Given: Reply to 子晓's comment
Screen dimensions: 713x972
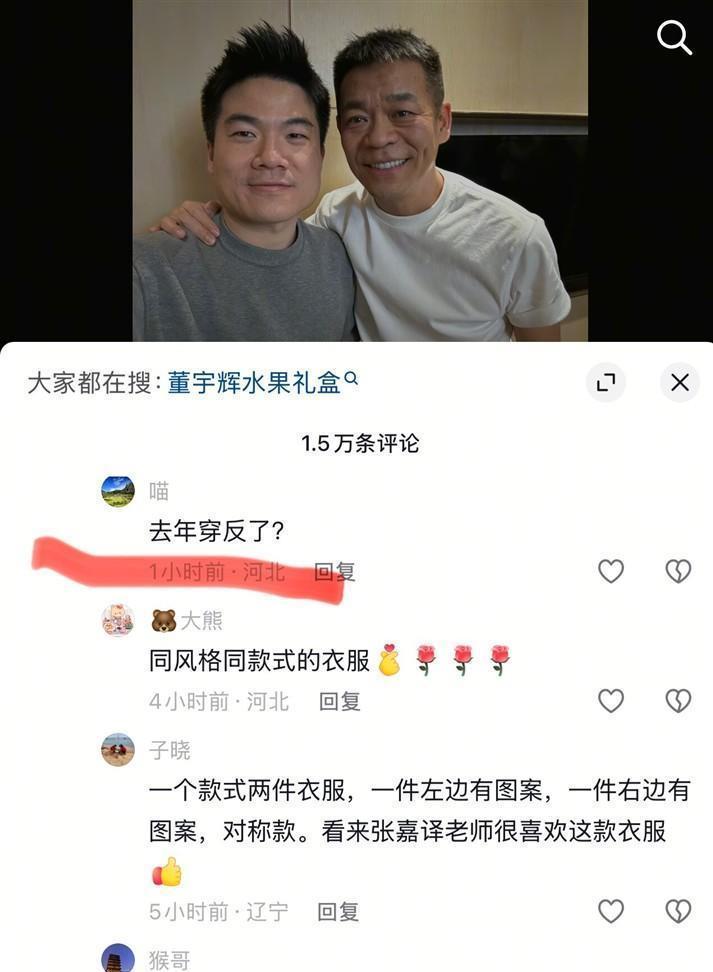Looking at the screenshot, I should pyautogui.click(x=339, y=912).
